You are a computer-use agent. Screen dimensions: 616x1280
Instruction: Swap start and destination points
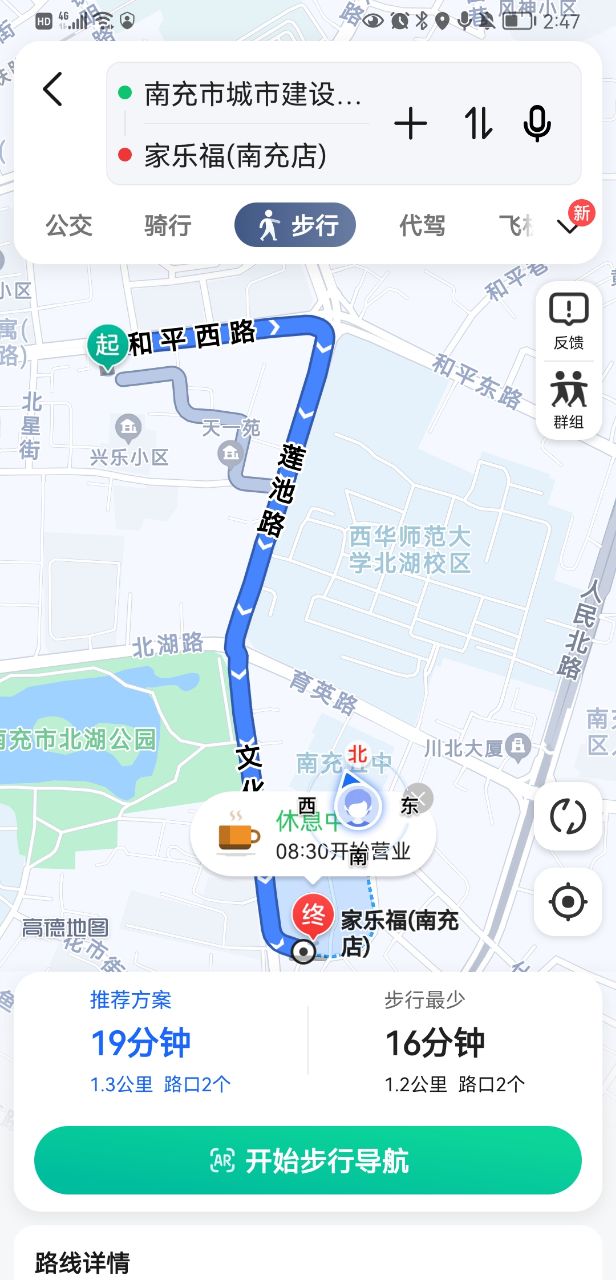click(478, 124)
